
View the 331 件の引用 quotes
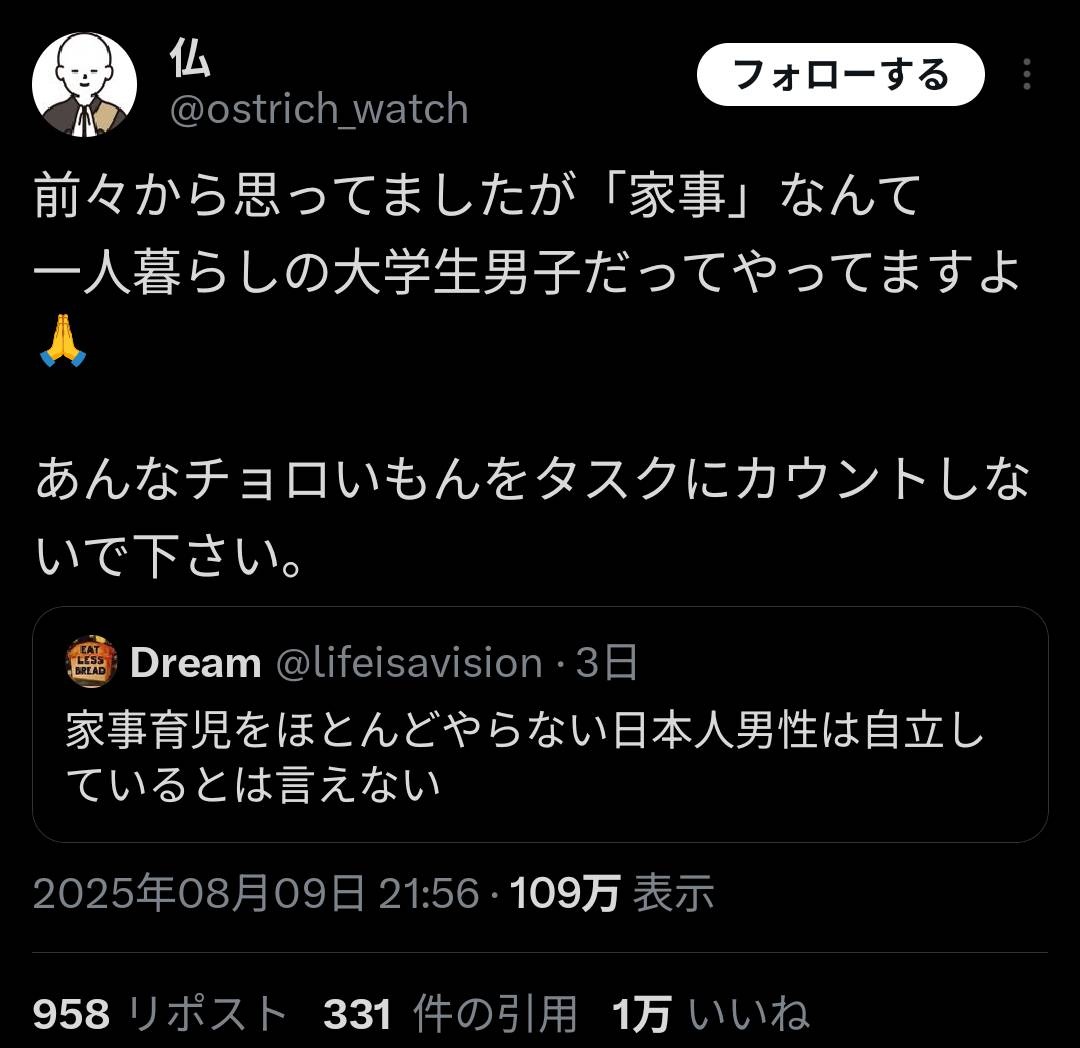(450, 1015)
